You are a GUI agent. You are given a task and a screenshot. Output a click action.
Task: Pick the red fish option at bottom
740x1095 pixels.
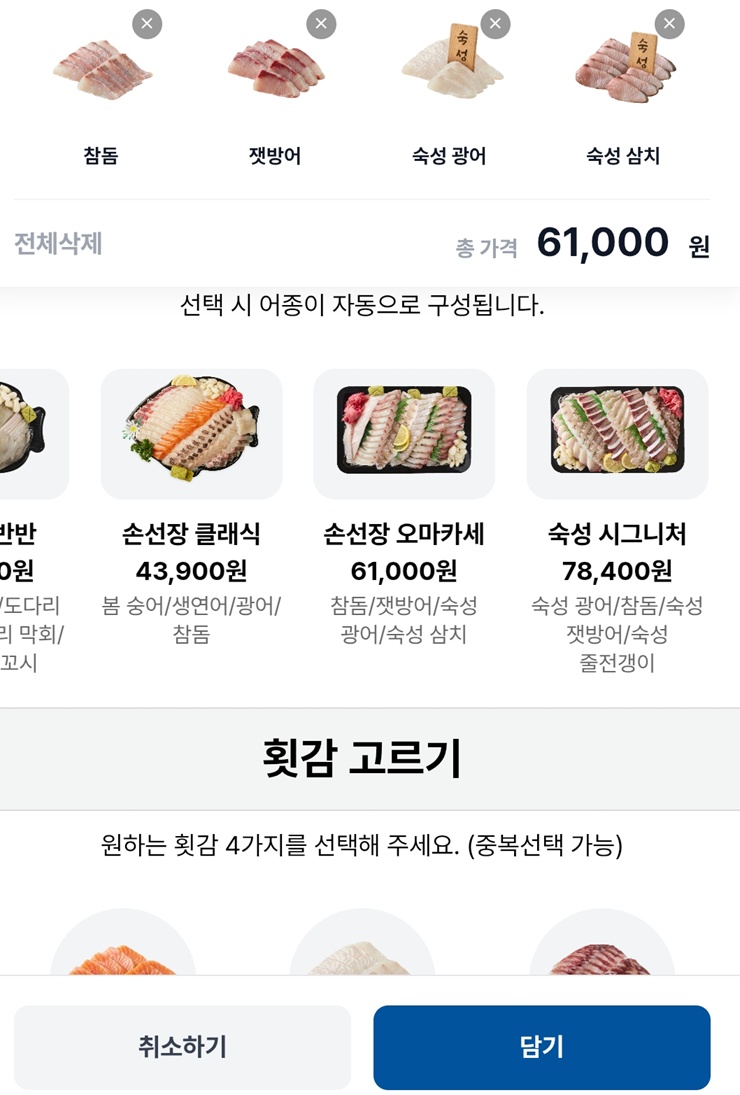[600, 960]
